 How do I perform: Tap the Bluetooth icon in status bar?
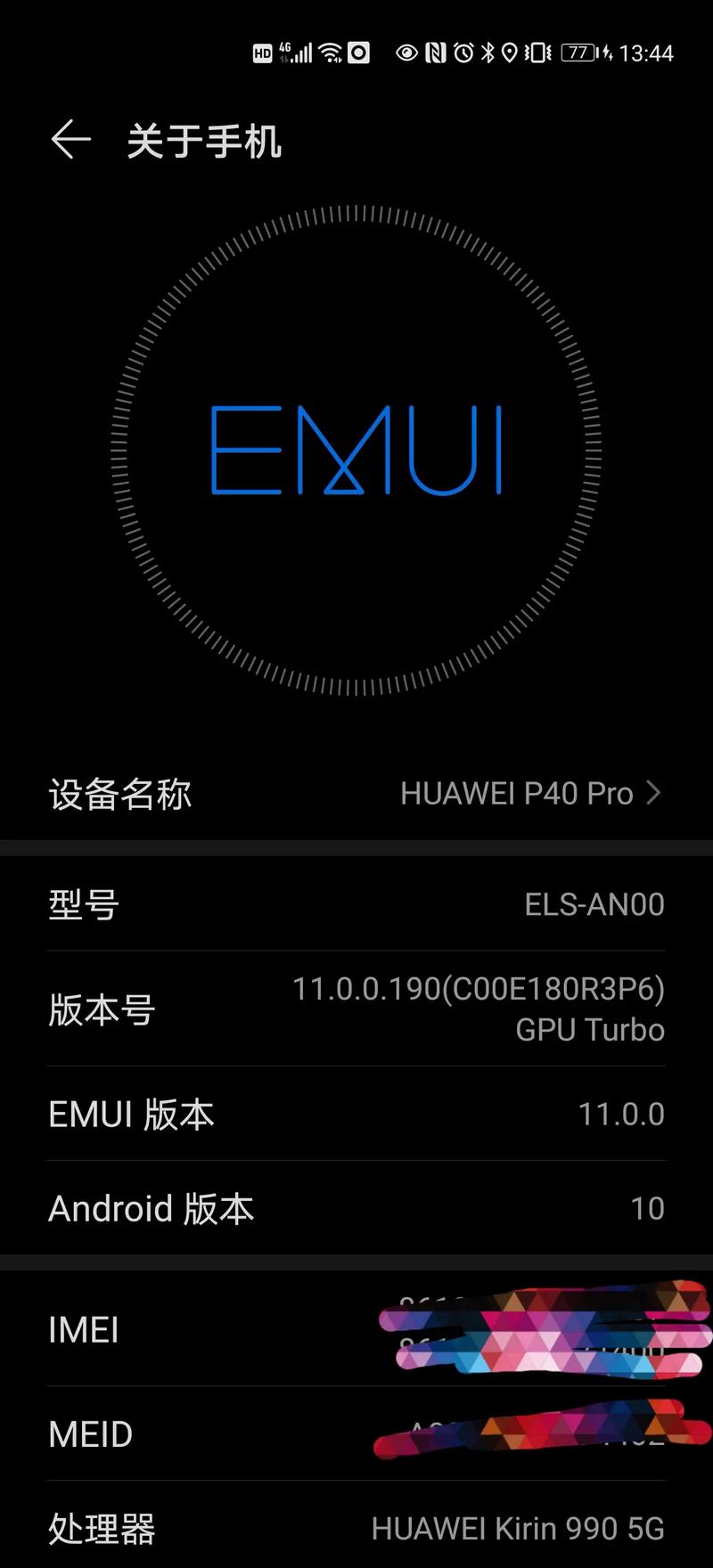click(x=487, y=52)
